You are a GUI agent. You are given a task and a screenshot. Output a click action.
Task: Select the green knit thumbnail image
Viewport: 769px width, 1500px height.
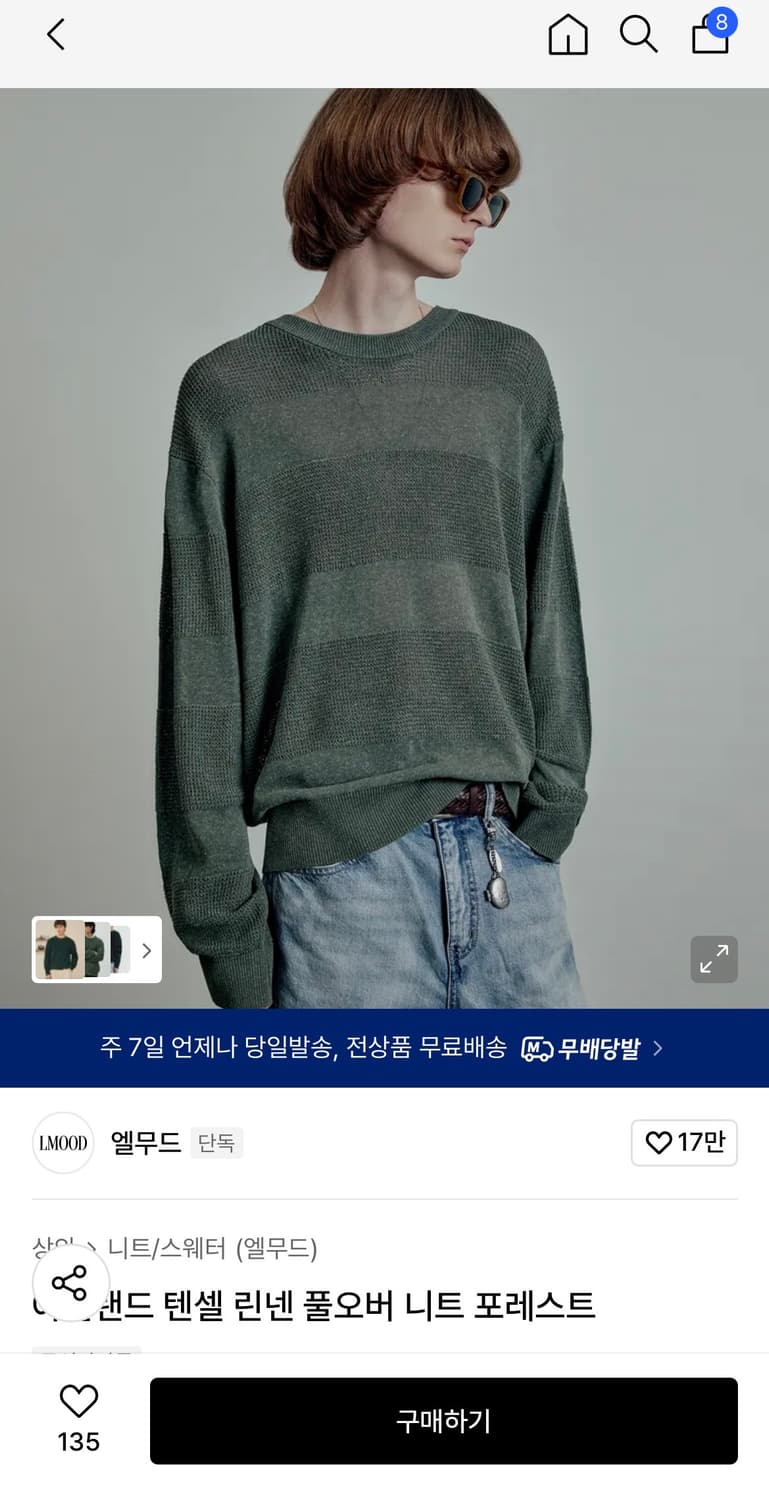(x=60, y=949)
